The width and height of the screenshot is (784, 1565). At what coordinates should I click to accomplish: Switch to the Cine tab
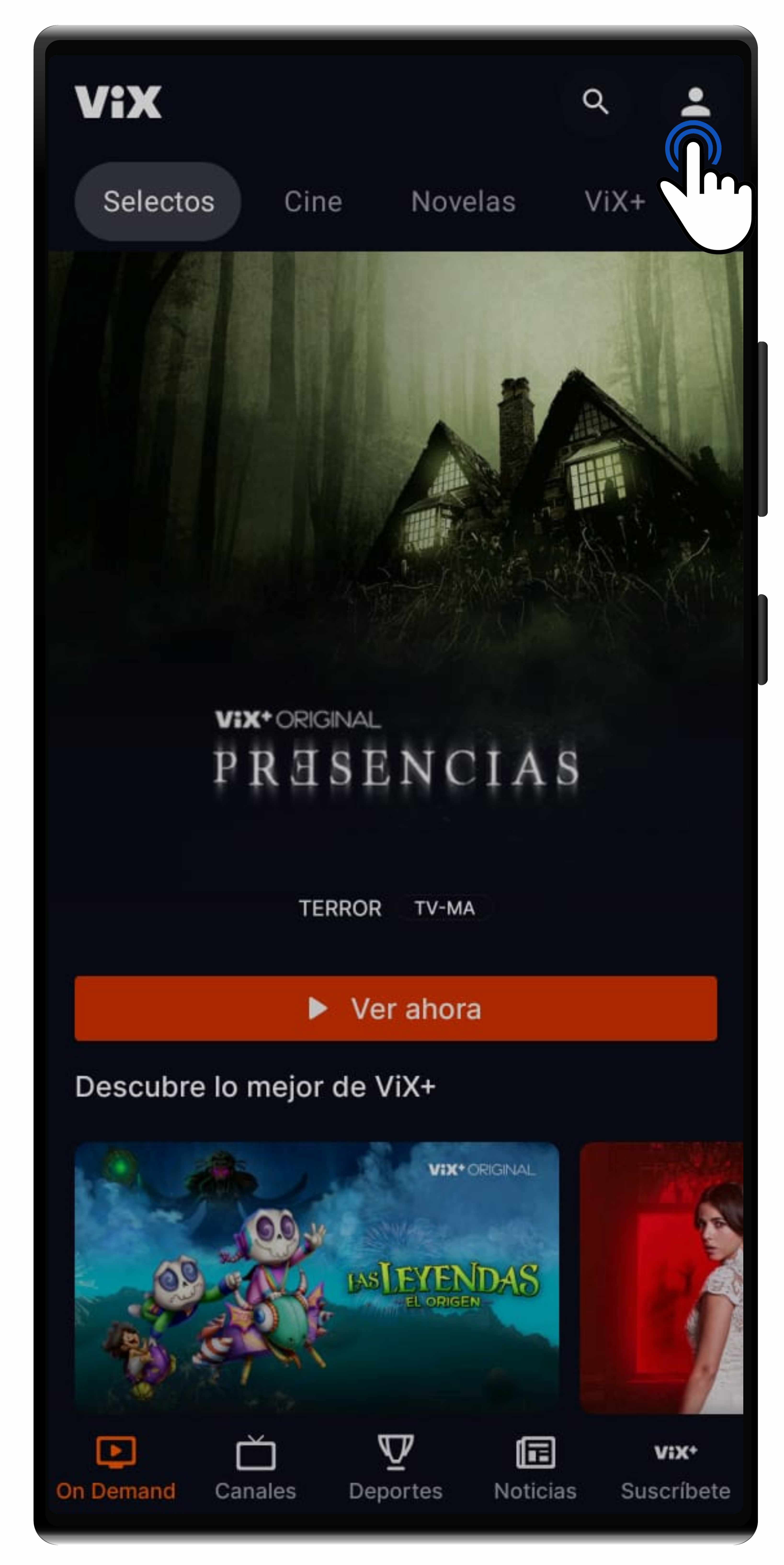point(312,202)
